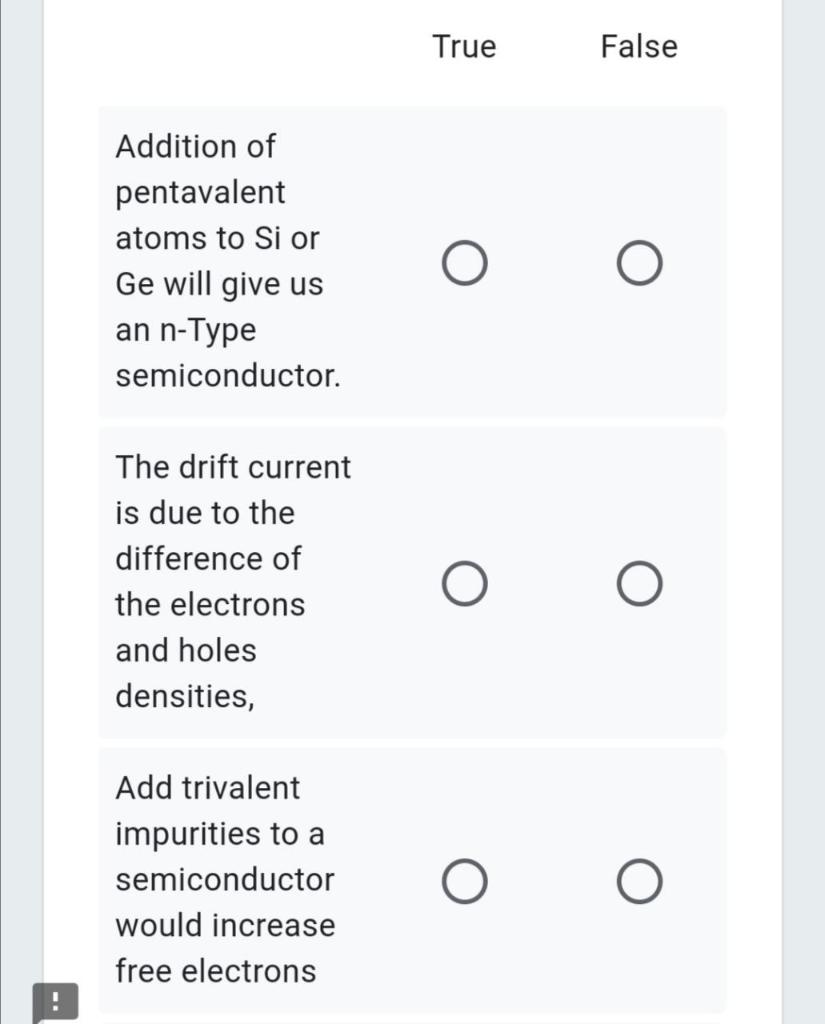
Task: Click the partially visible question row below
Action: (x=412, y=1019)
